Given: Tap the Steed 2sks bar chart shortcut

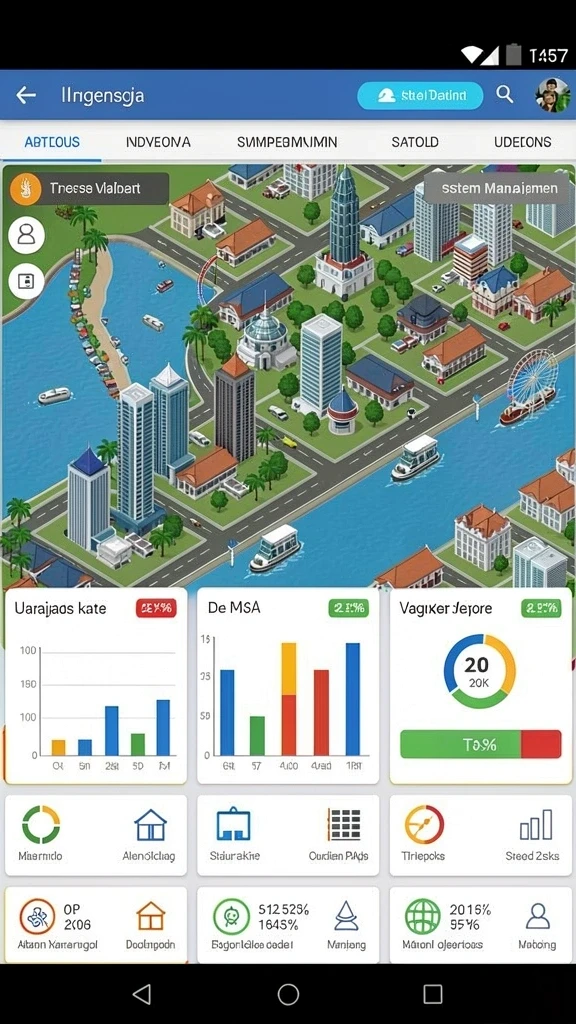Looking at the screenshot, I should (x=532, y=834).
